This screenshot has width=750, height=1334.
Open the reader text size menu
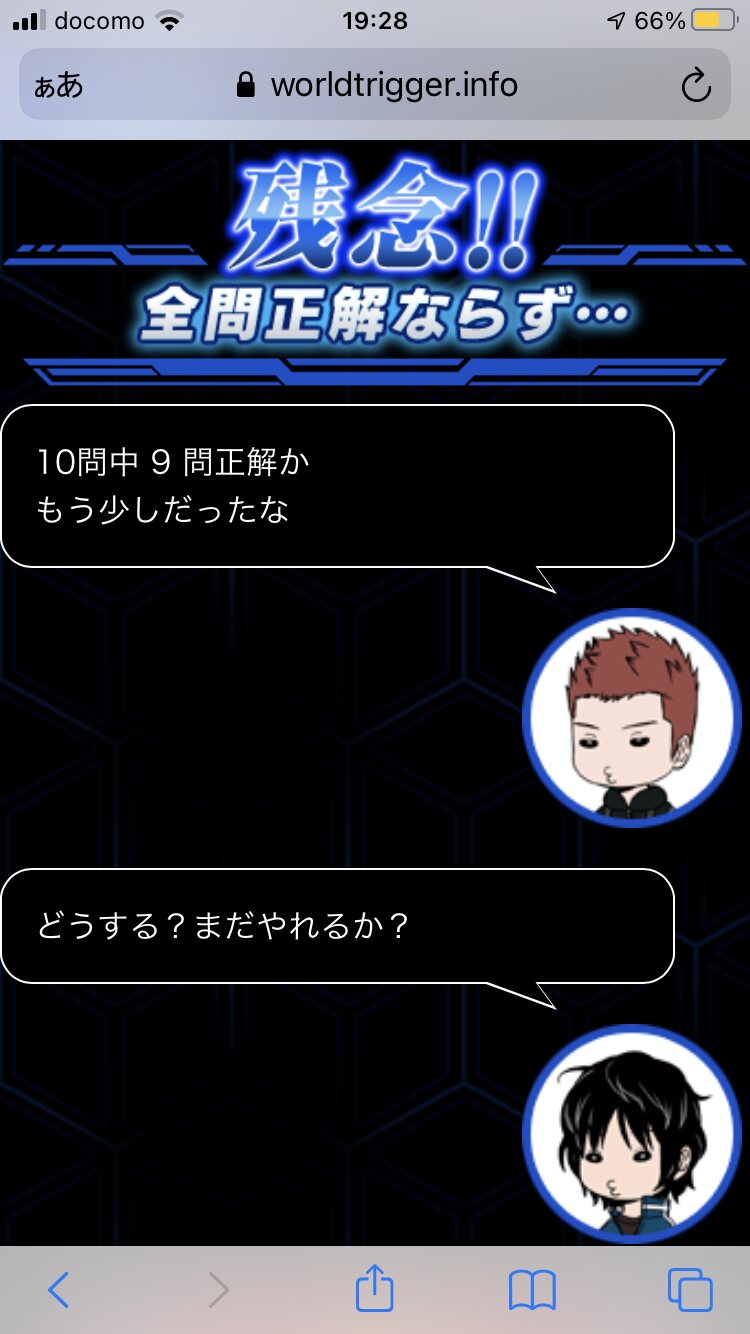(x=59, y=86)
